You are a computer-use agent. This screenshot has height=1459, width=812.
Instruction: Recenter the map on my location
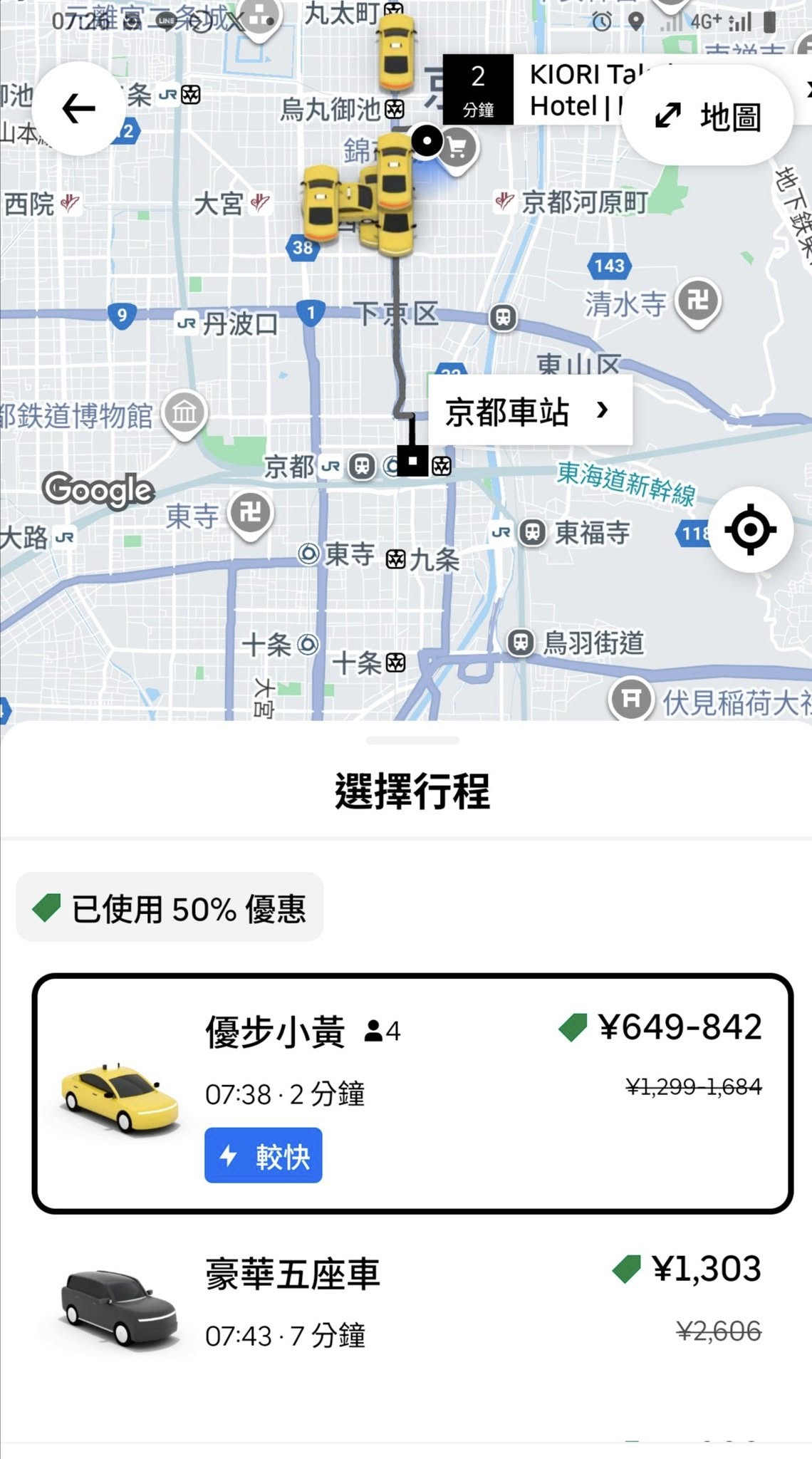[x=750, y=530]
